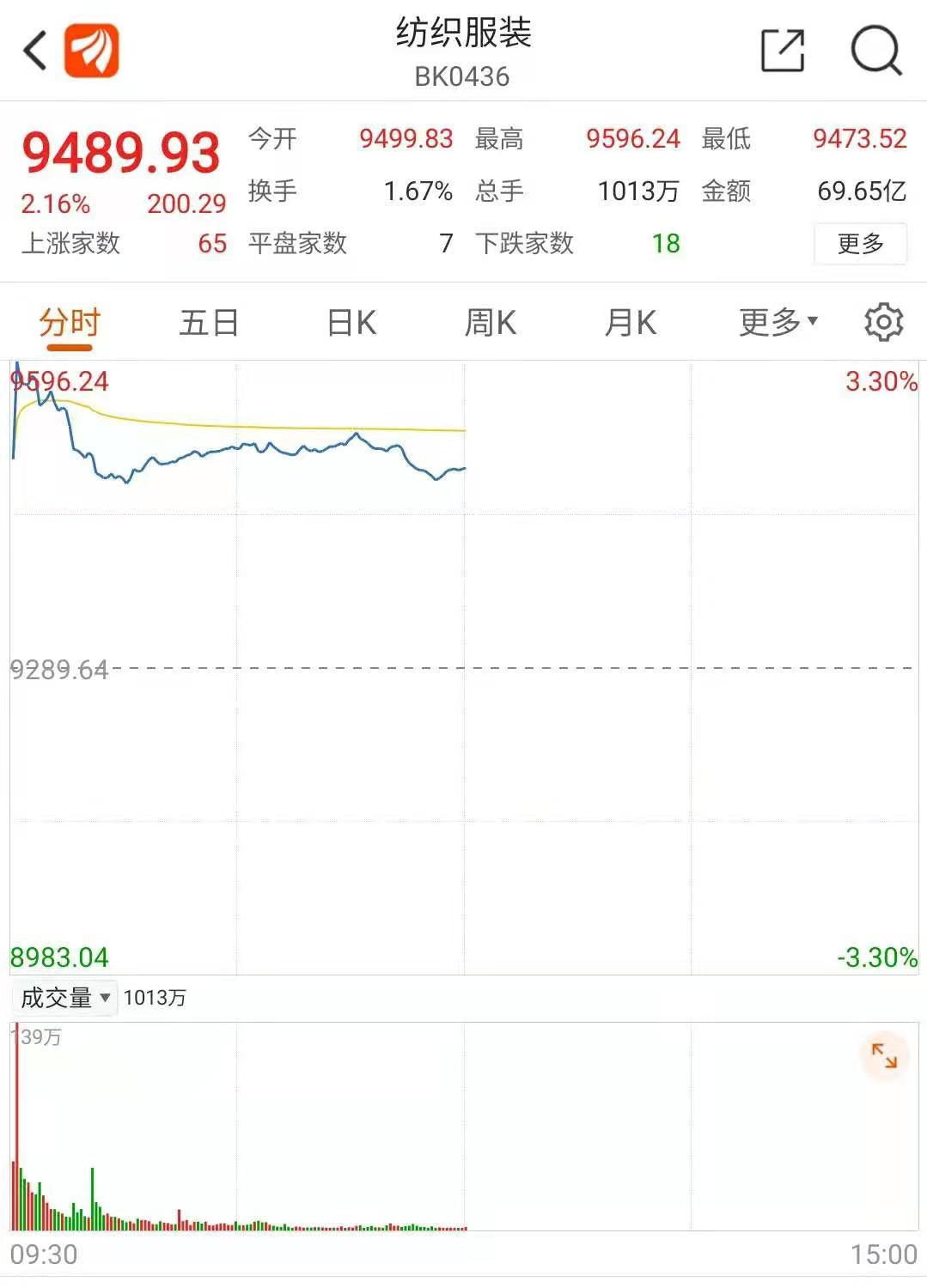Select the 分时 chart tab
This screenshot has height=1288, width=927.
pos(70,324)
